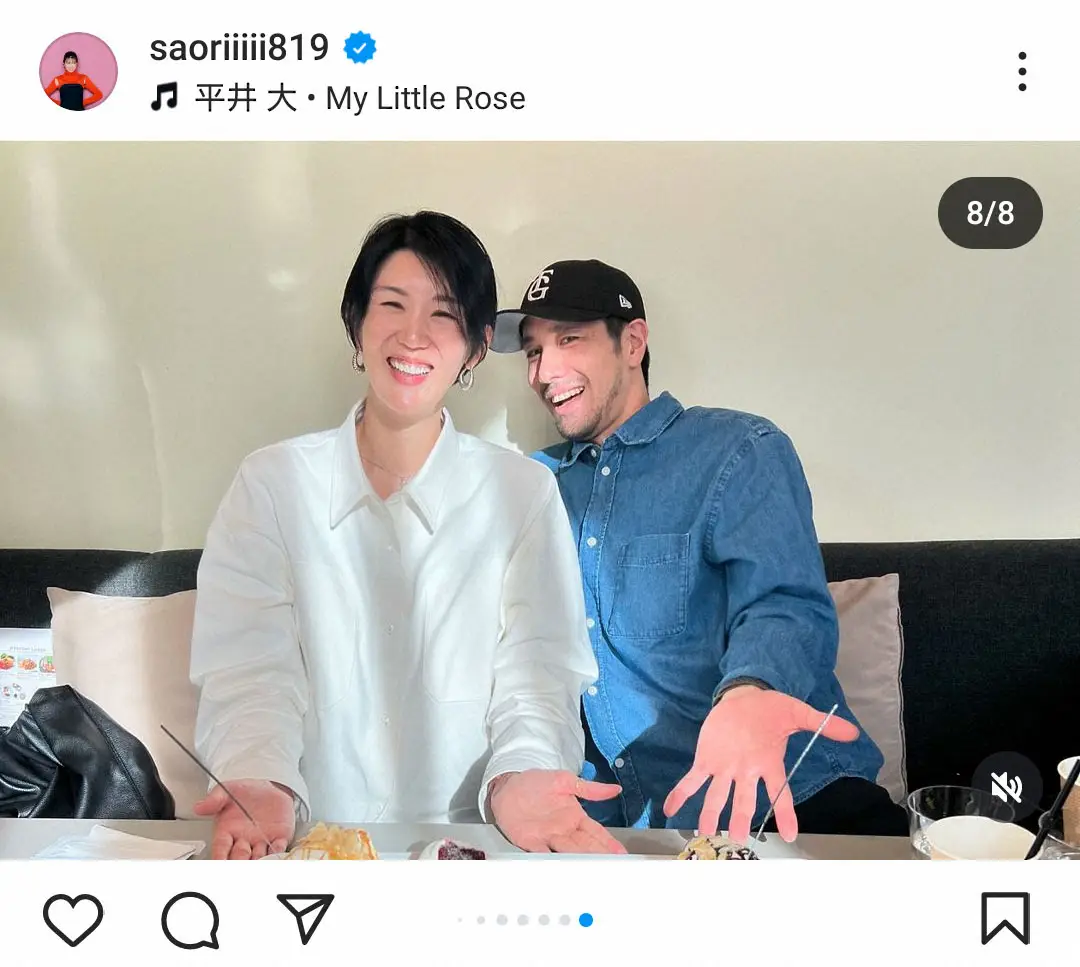Open the saoriiiii819 username link
Image resolution: width=1080 pixels, height=967 pixels.
click(x=239, y=47)
